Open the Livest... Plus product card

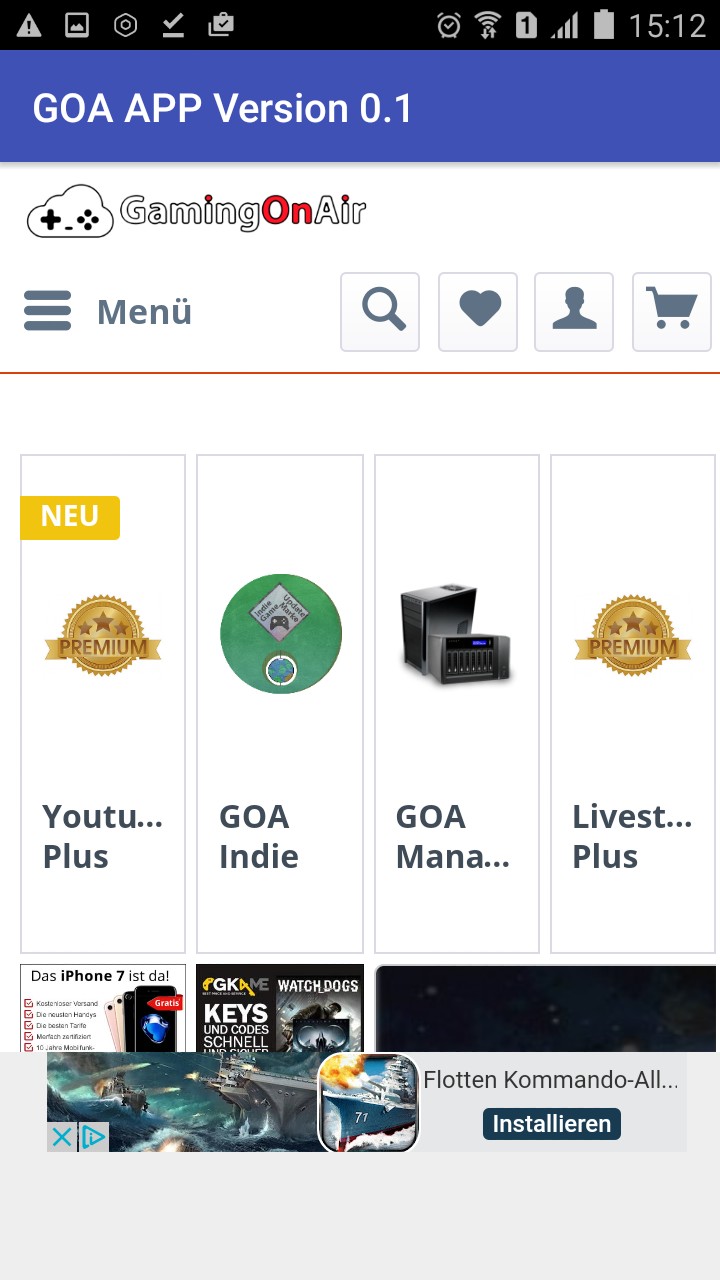tap(633, 704)
